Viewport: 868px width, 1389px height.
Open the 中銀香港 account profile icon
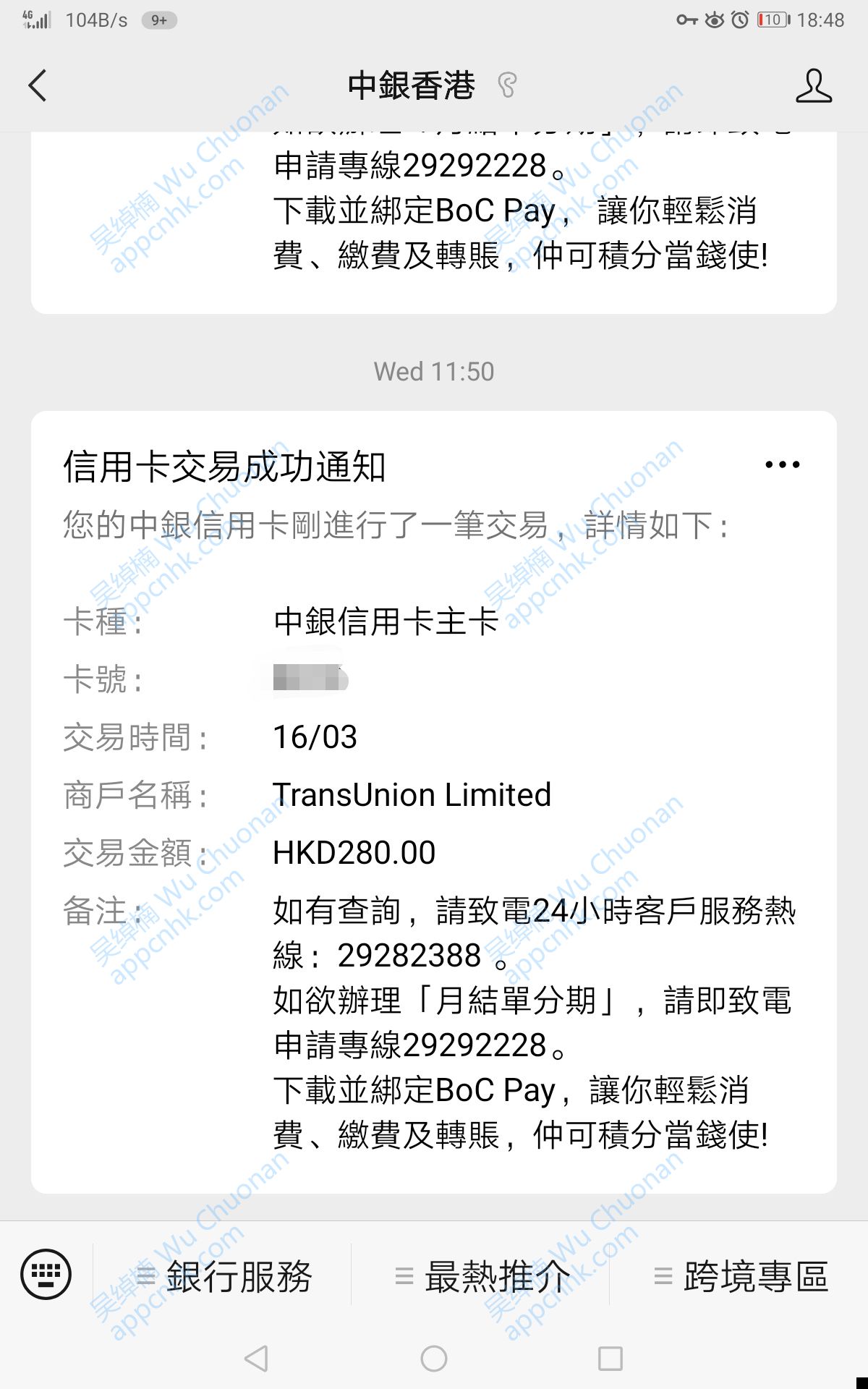click(814, 85)
